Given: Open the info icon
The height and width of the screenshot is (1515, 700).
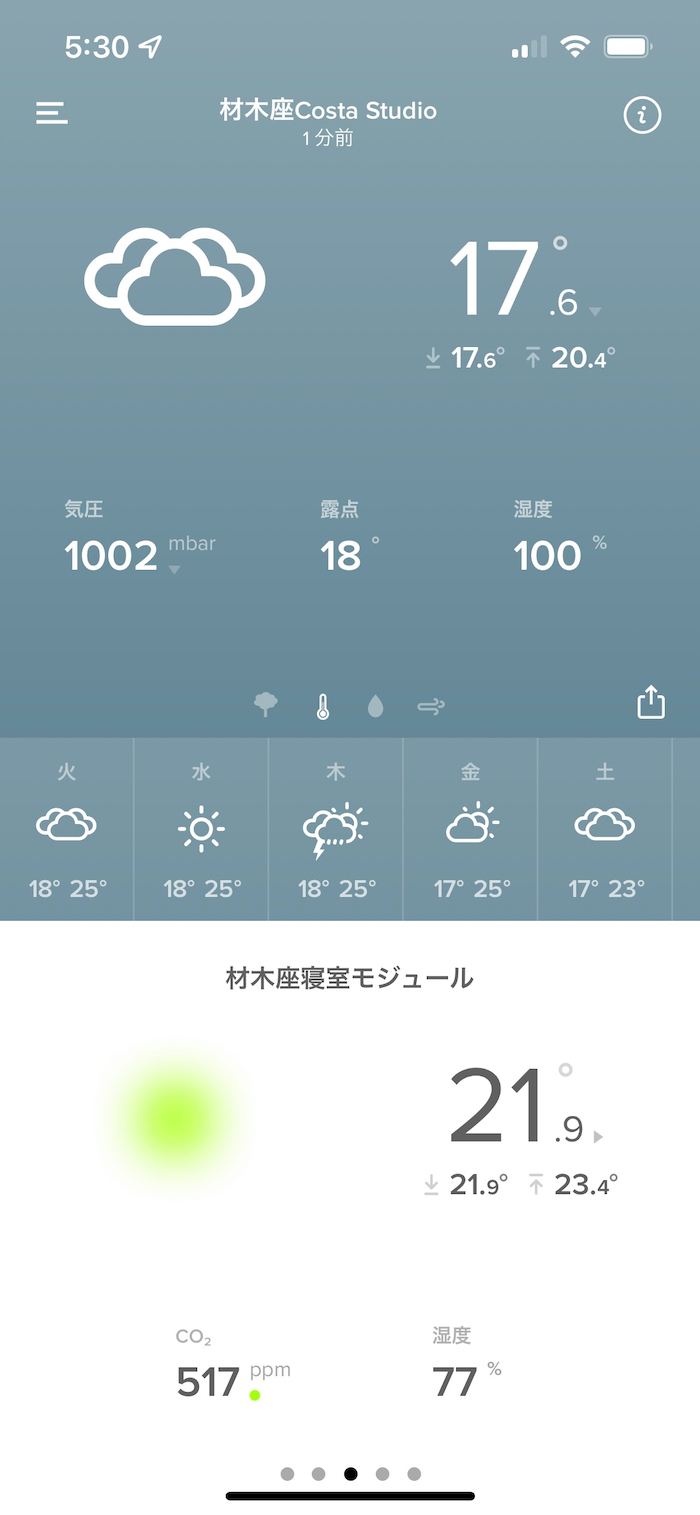Looking at the screenshot, I should point(642,115).
